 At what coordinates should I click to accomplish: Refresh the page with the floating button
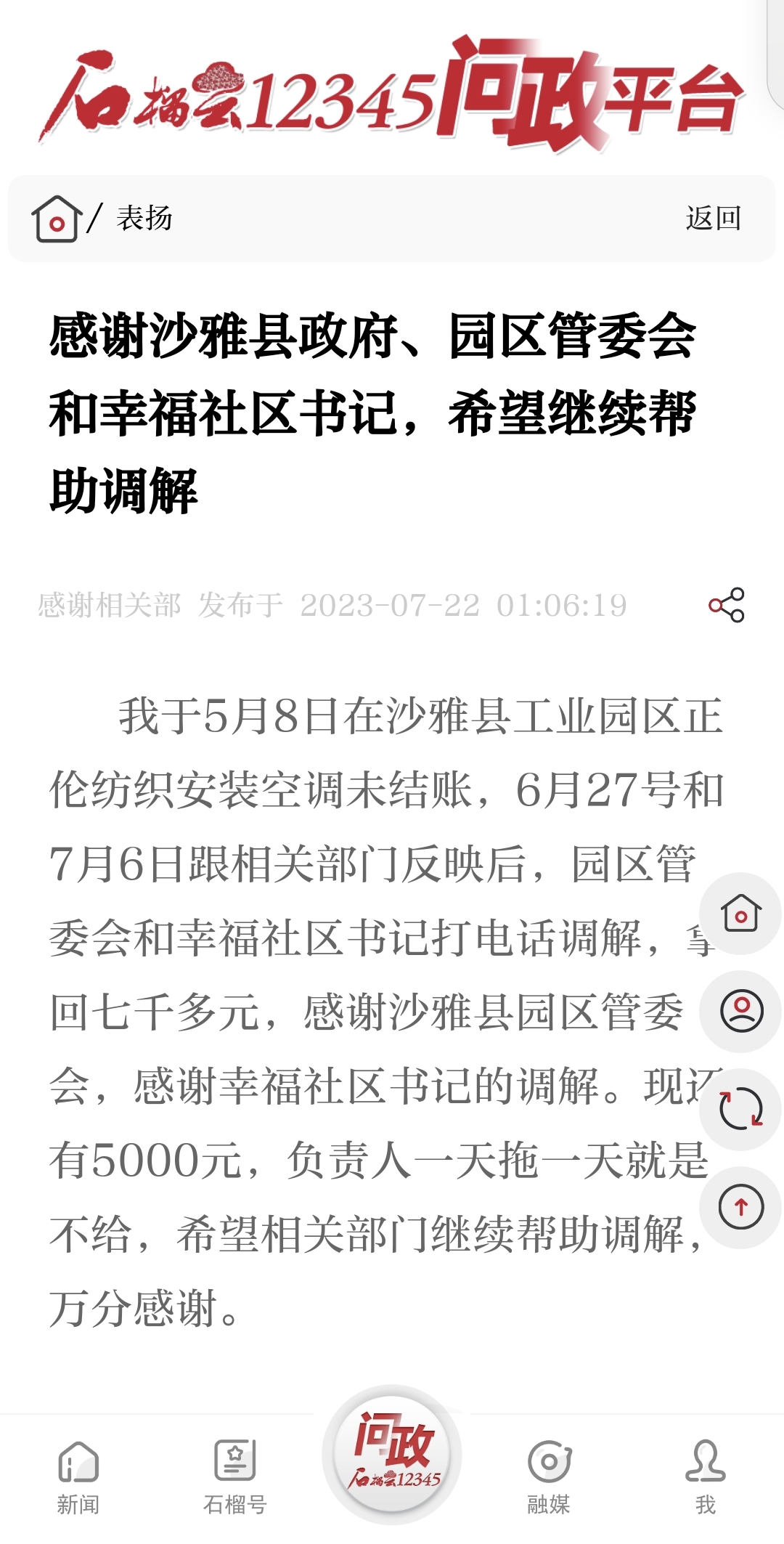coord(740,1109)
